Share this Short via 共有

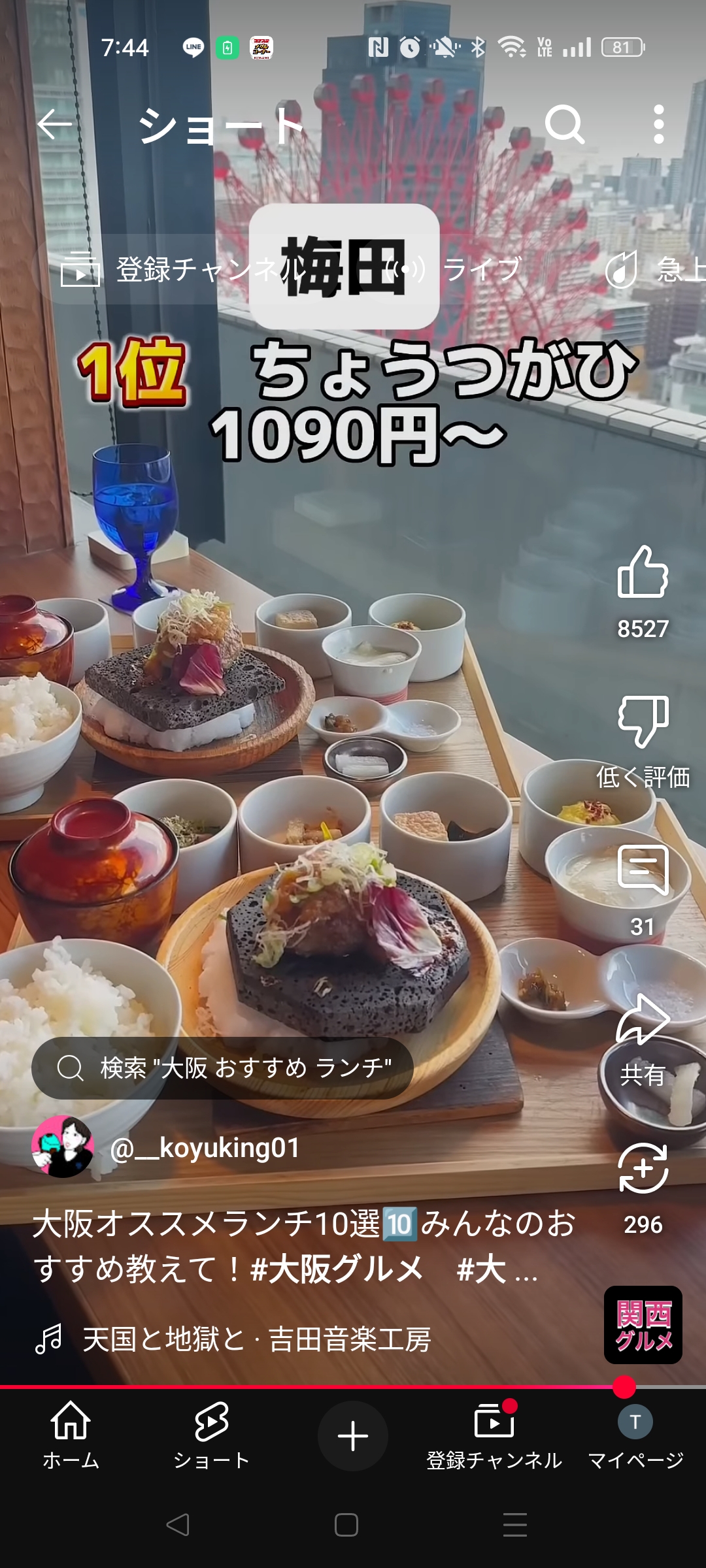click(x=643, y=1021)
